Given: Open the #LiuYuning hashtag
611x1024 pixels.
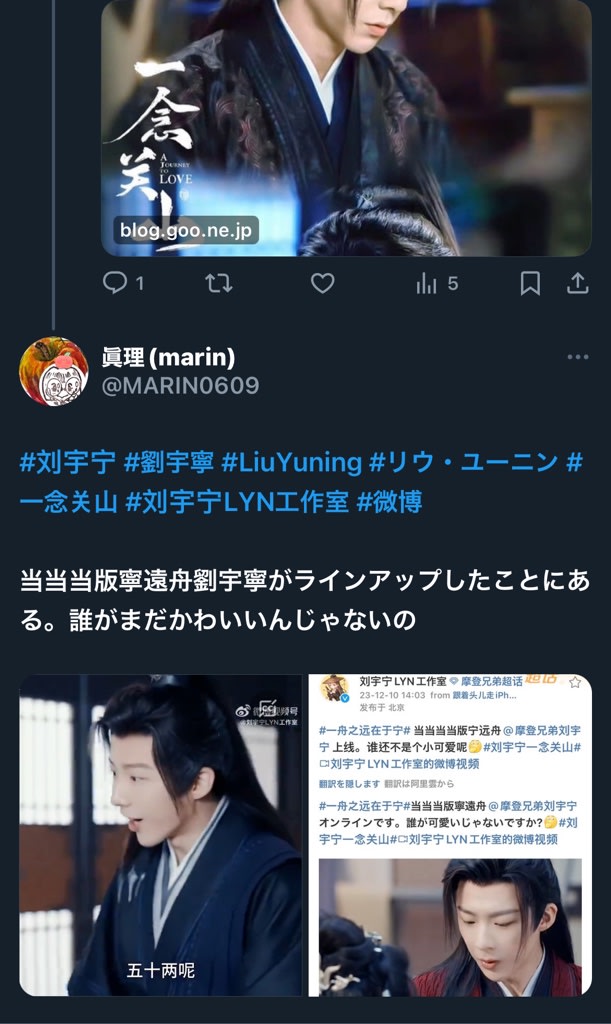Looking at the screenshot, I should 291,463.
